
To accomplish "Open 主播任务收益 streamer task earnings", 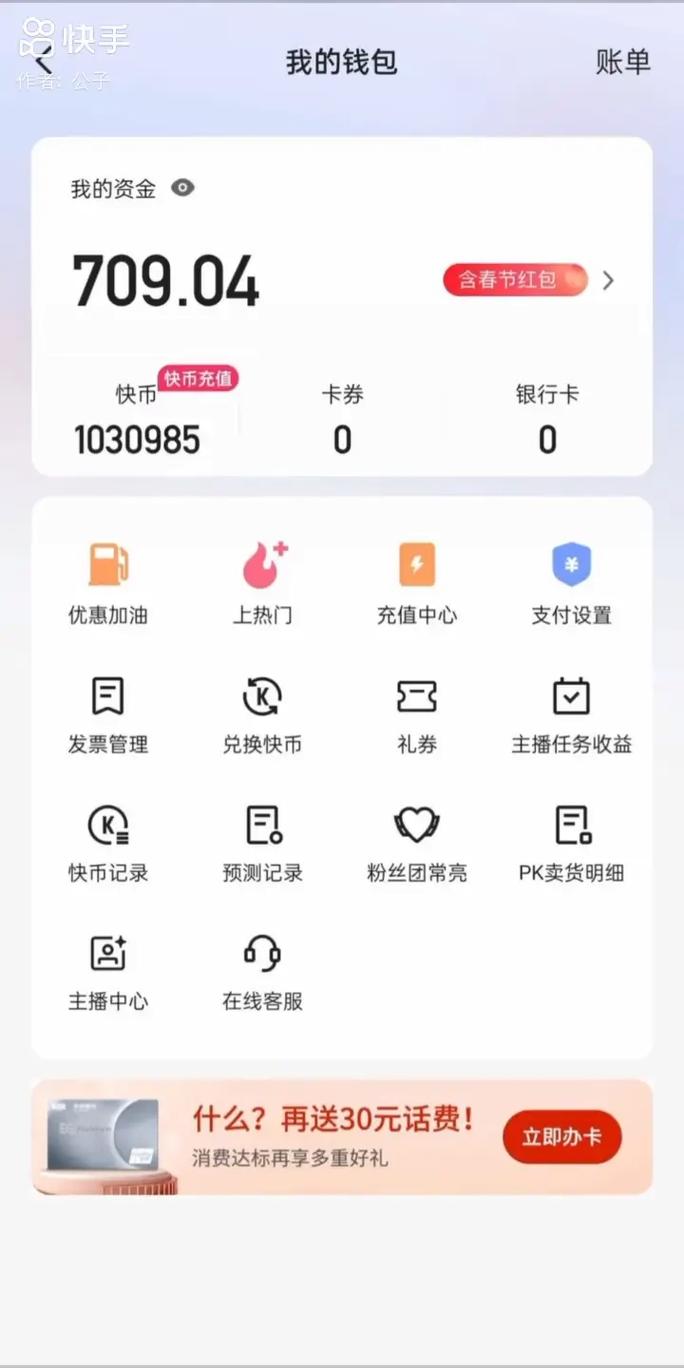I will tap(571, 714).
